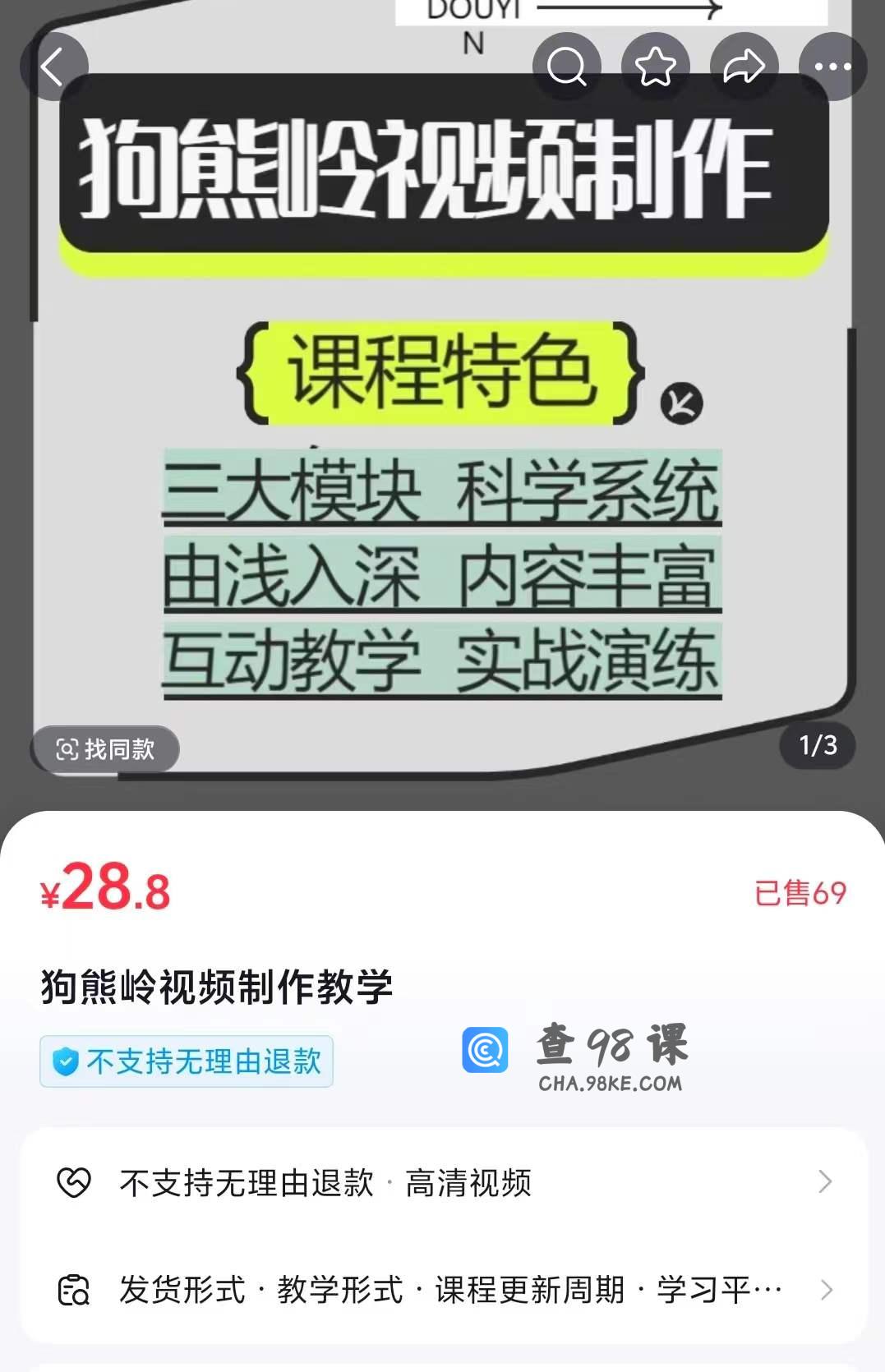Go back using the top-left arrow
Screen dimensions: 885x1372
click(53, 67)
